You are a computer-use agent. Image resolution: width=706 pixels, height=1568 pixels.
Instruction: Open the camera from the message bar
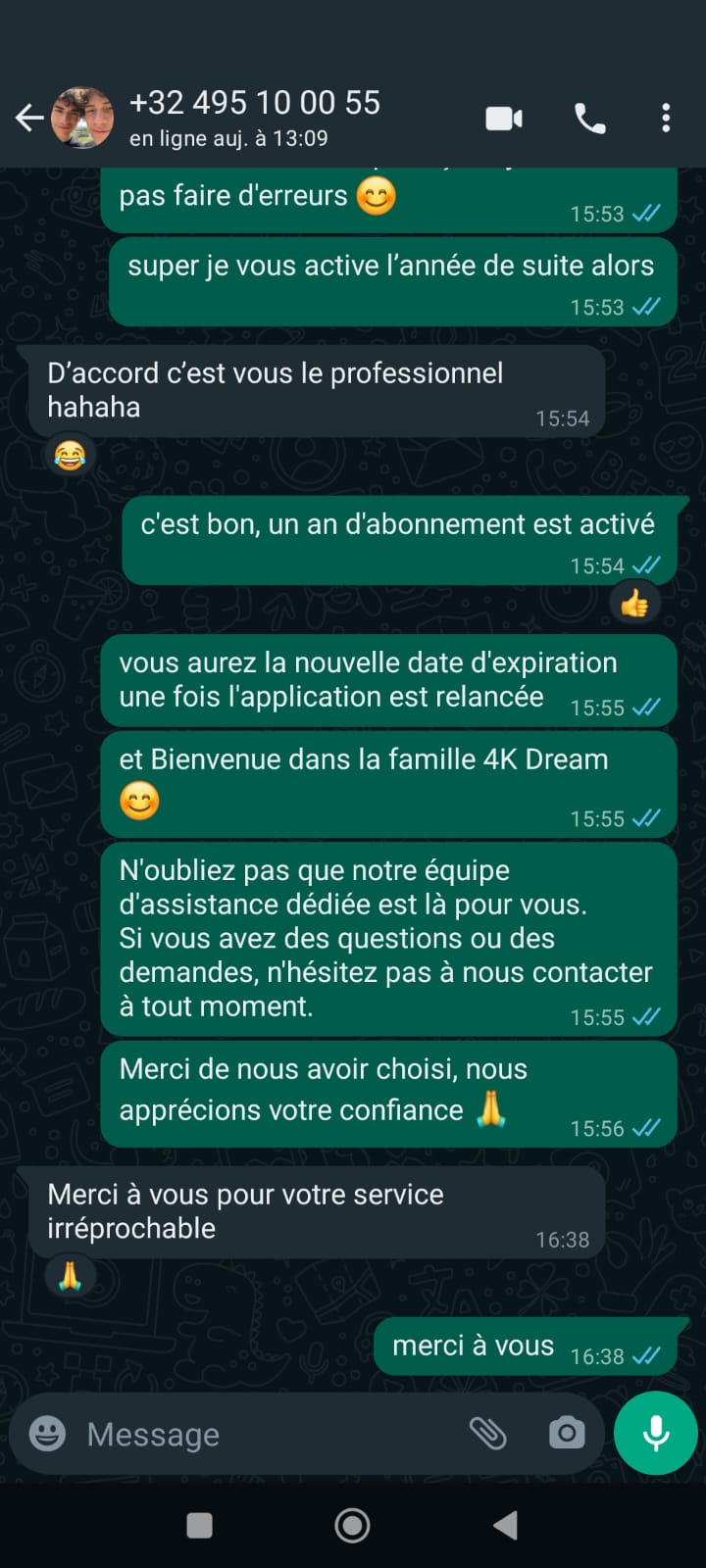[566, 1434]
